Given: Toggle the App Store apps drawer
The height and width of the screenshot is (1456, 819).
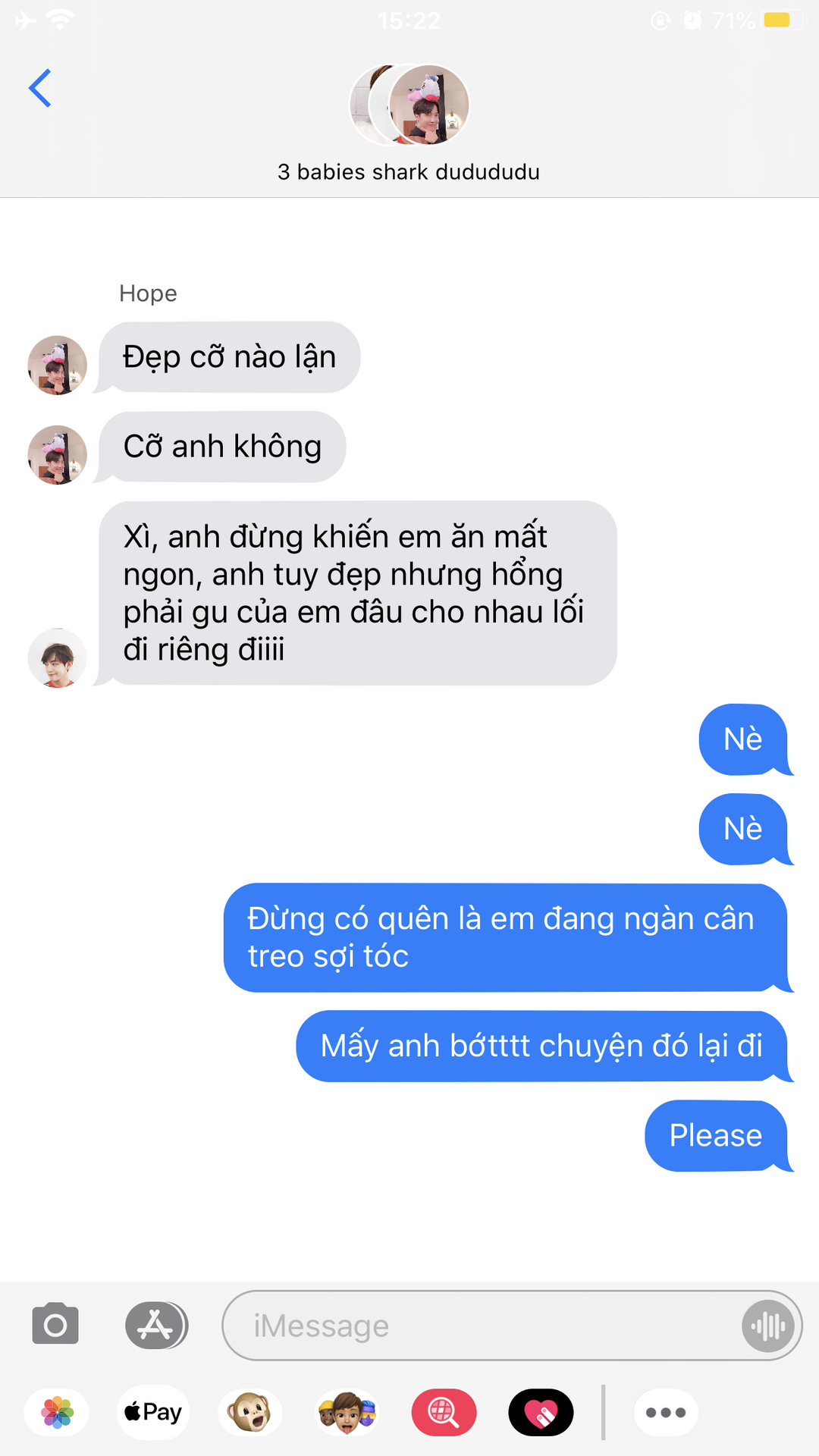Looking at the screenshot, I should tap(156, 1324).
